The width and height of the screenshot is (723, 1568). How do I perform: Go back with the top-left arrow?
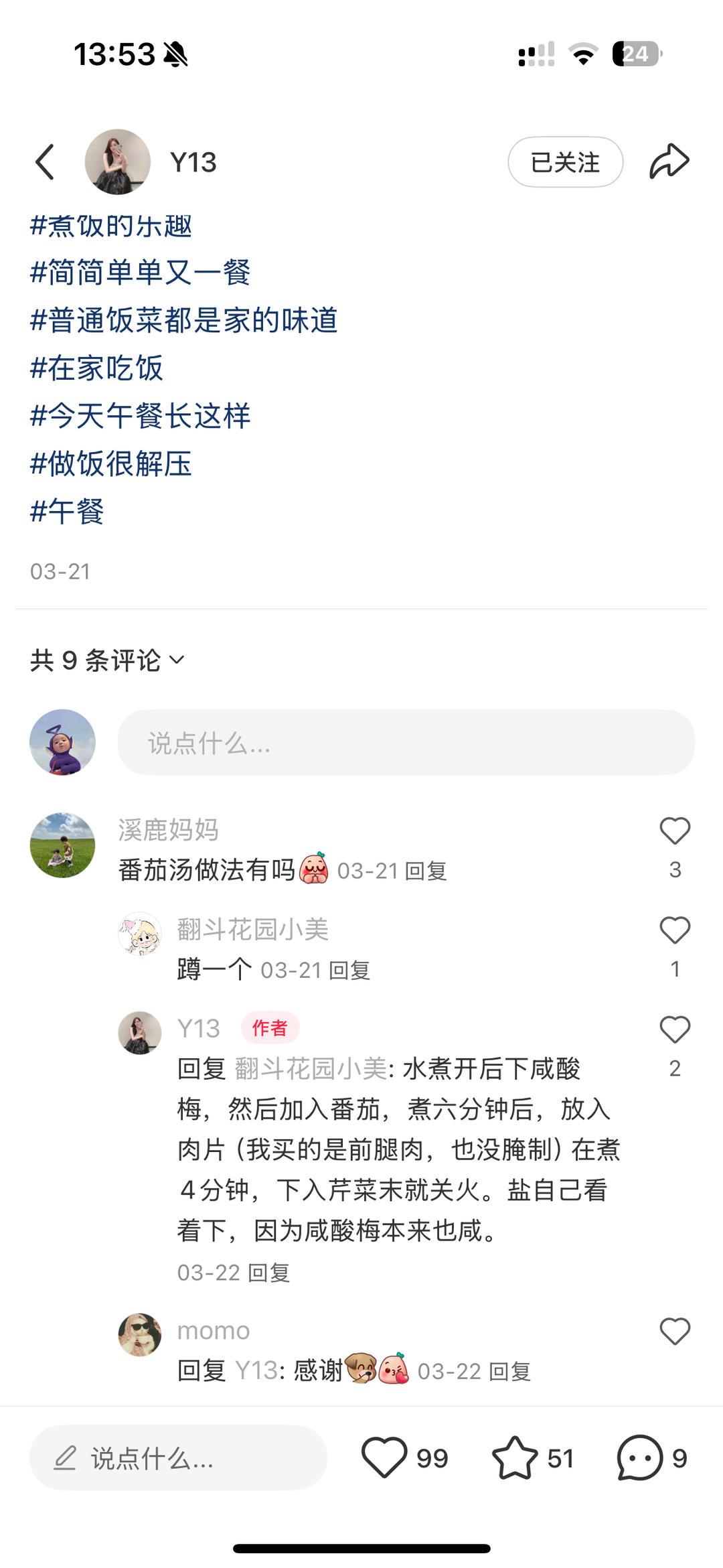[x=45, y=162]
